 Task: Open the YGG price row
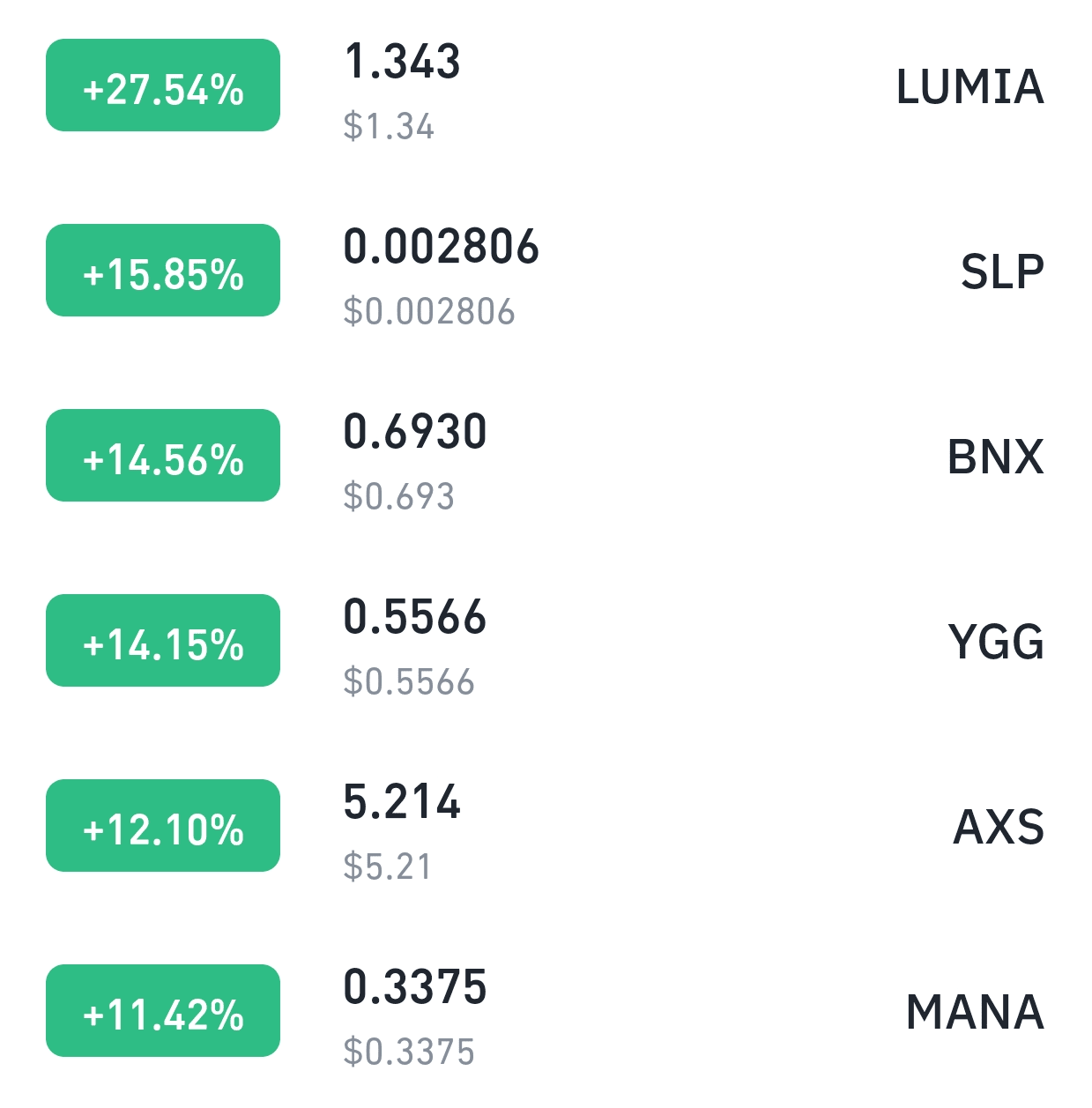(996, 642)
